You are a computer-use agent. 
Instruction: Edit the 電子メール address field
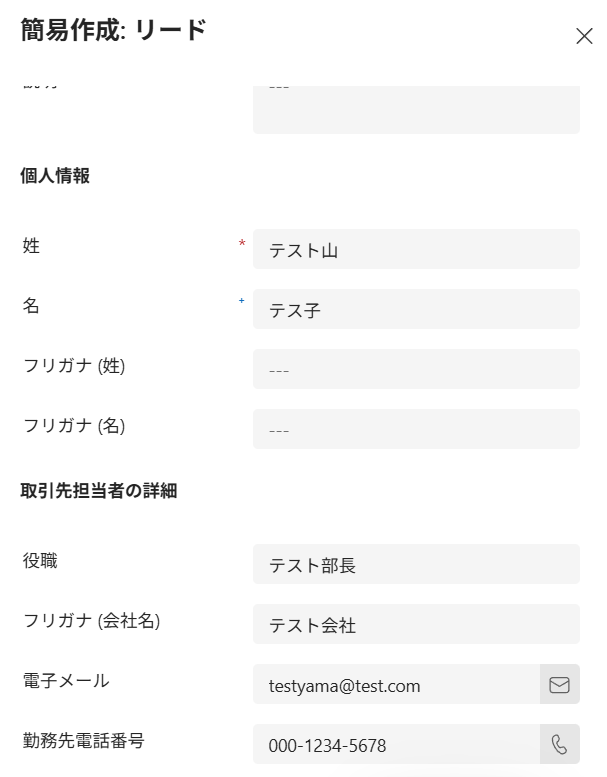395,685
